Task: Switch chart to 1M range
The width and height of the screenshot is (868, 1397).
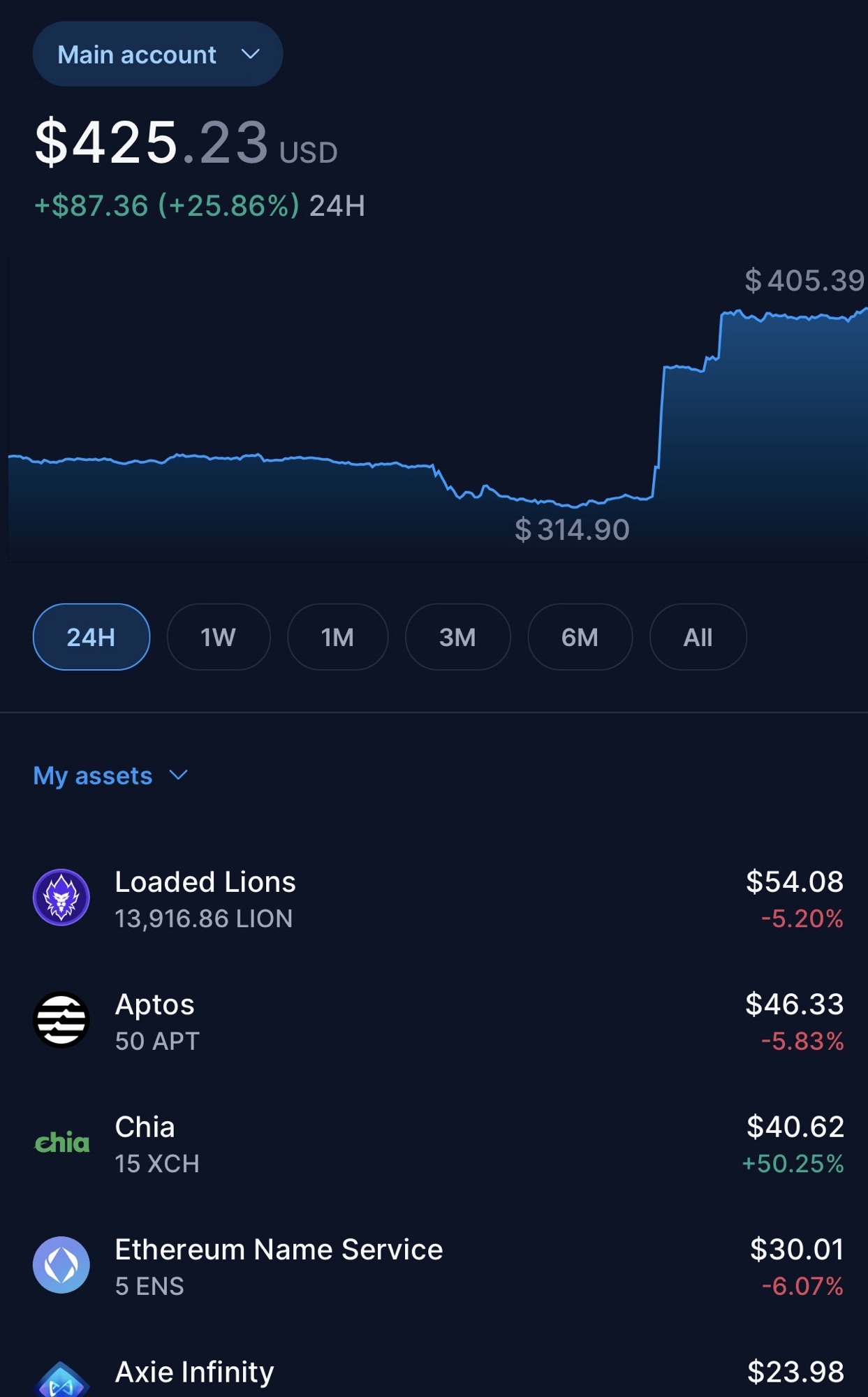Action: (x=337, y=637)
